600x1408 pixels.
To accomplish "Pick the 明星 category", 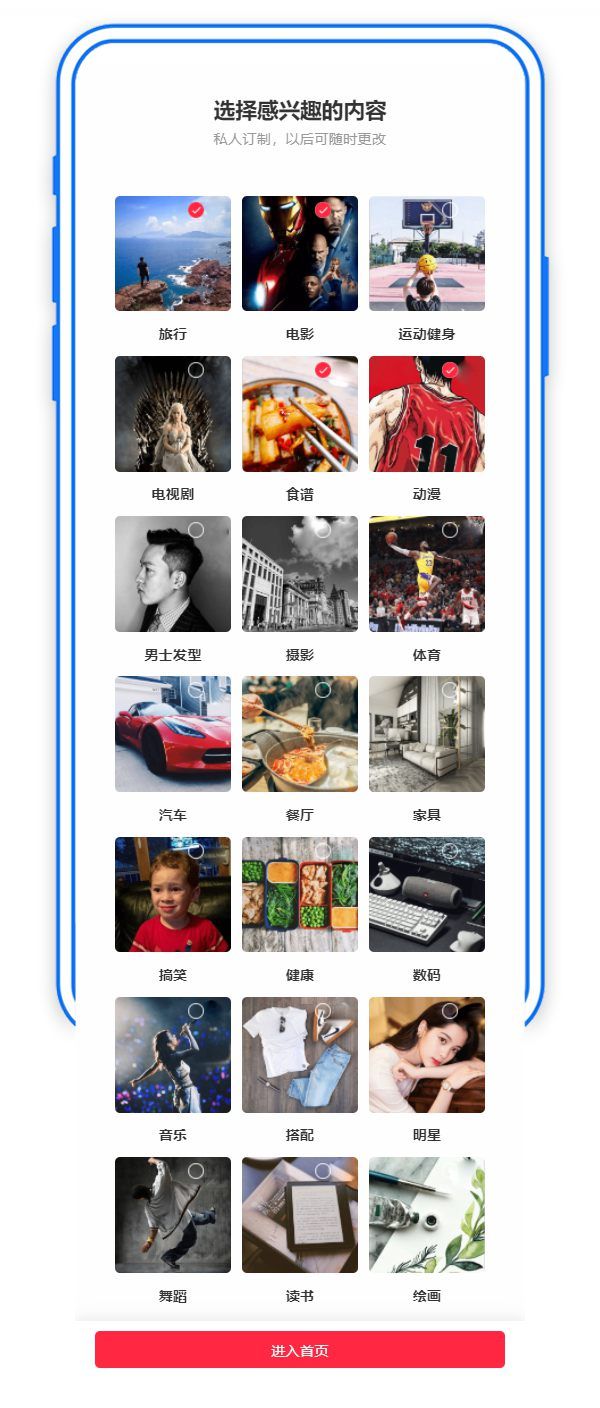I will [427, 1054].
